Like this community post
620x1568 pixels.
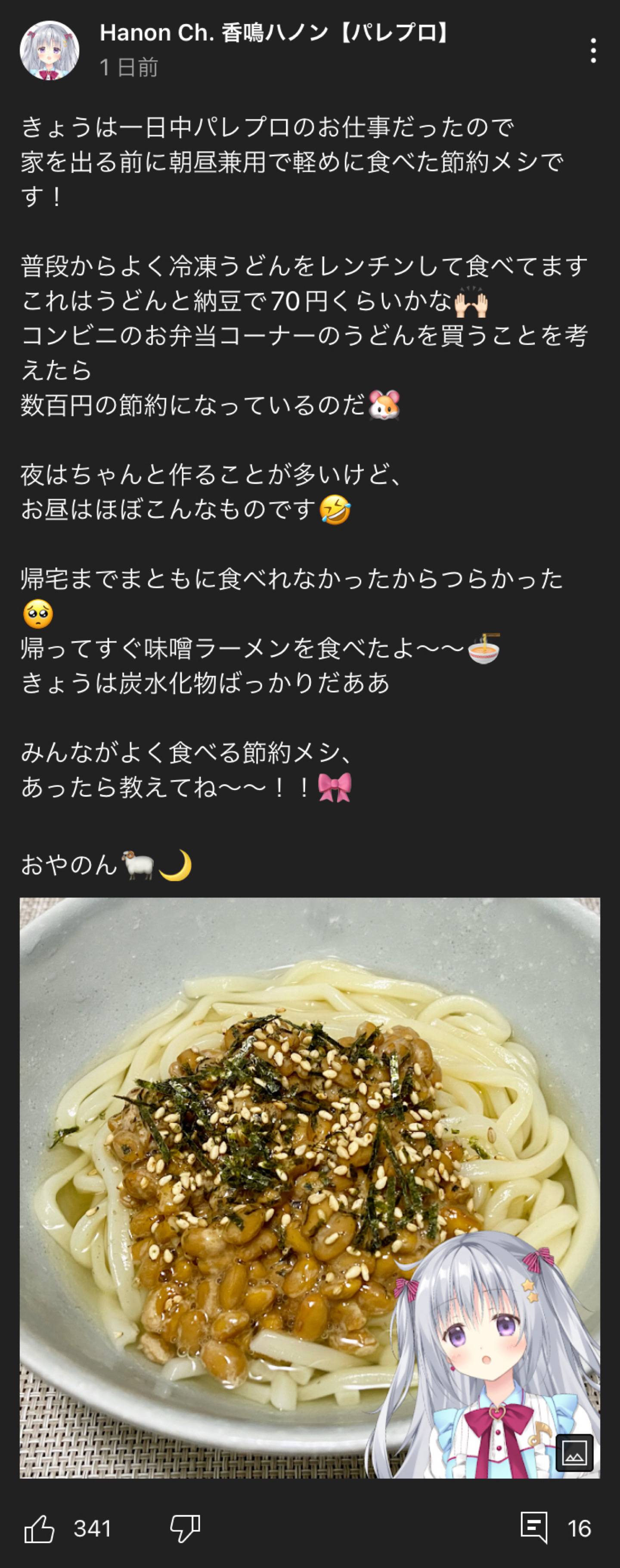point(40,1528)
